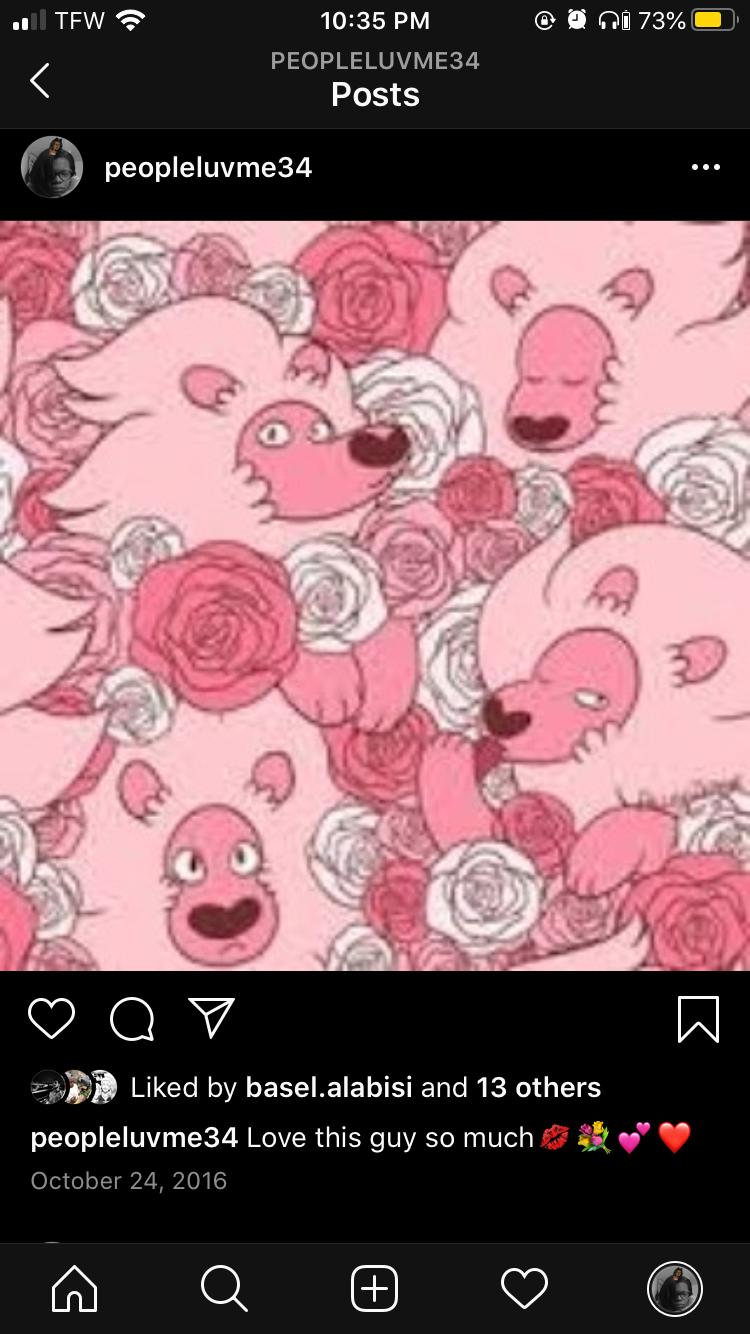Open the peopleluvme34 profile from the post header
The width and height of the screenshot is (750, 1334).
click(208, 168)
